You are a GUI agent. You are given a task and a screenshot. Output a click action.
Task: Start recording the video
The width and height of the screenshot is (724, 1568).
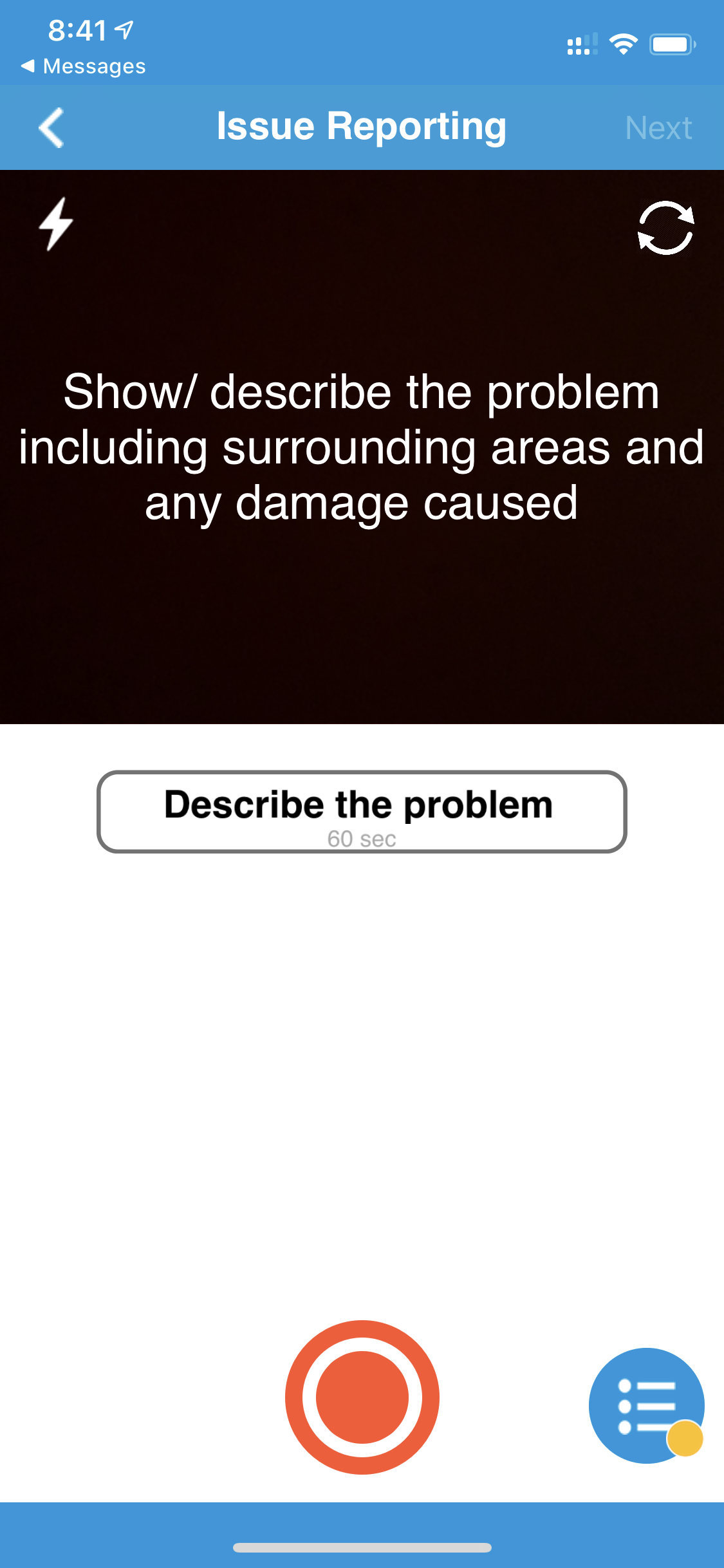coord(362,1397)
